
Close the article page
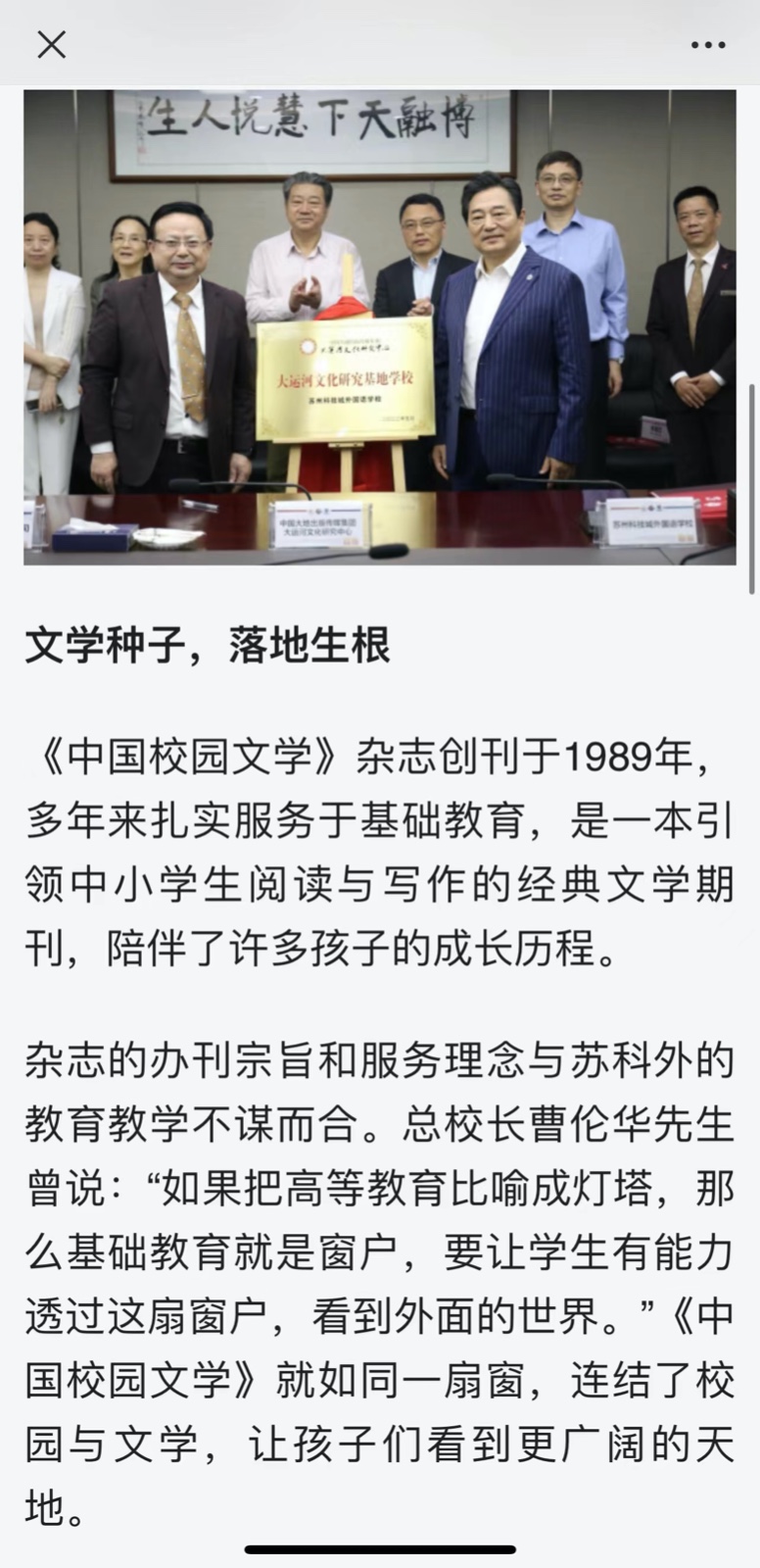[x=51, y=44]
